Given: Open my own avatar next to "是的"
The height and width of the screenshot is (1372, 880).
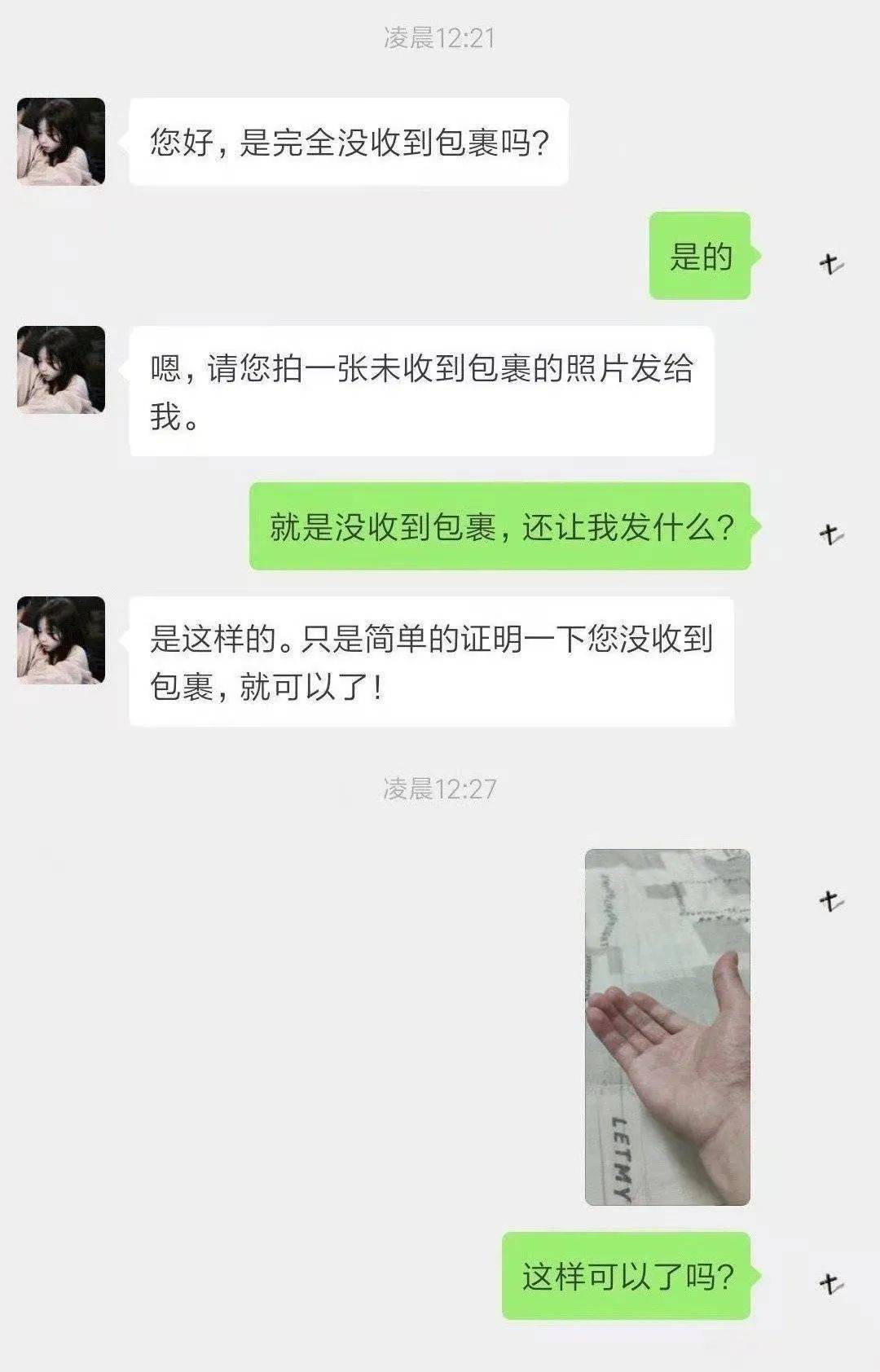Looking at the screenshot, I should (x=830, y=263).
